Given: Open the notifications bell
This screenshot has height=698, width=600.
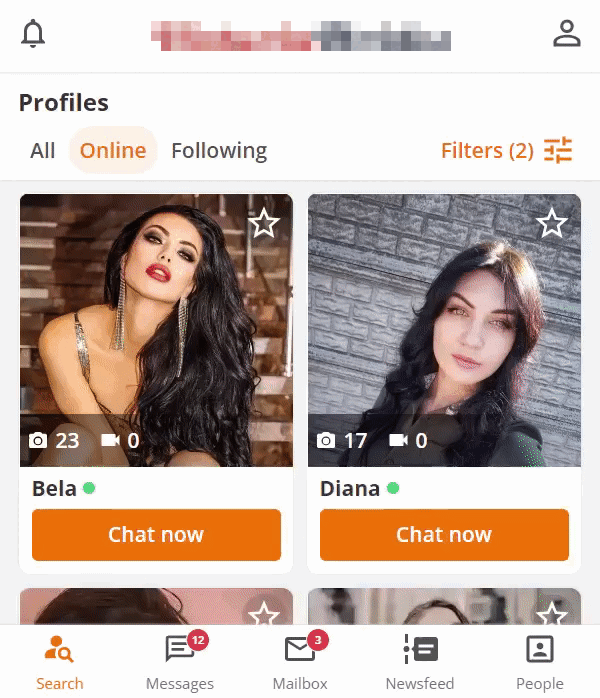Looking at the screenshot, I should pos(33,34).
